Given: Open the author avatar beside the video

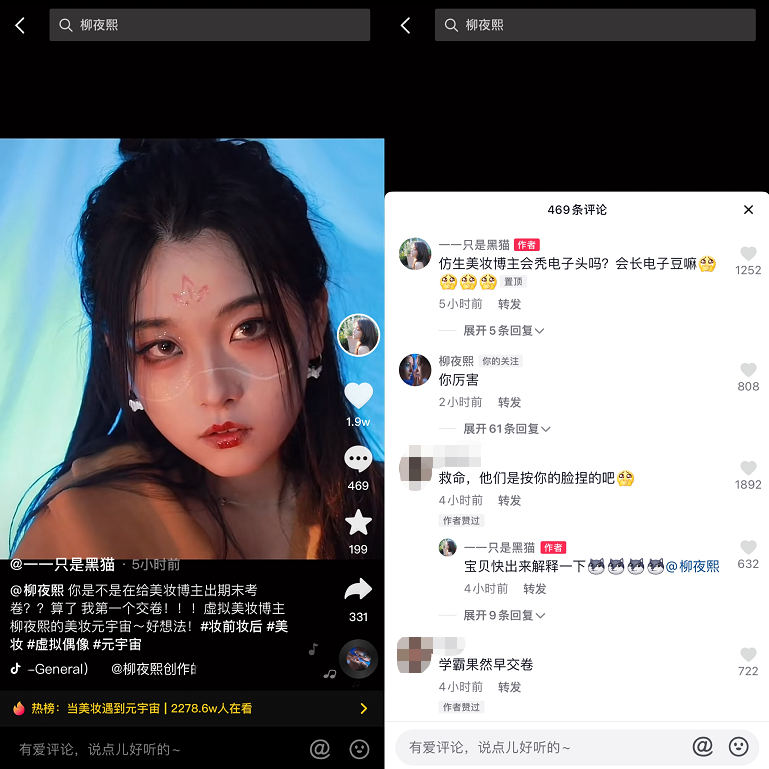Looking at the screenshot, I should click(358, 335).
